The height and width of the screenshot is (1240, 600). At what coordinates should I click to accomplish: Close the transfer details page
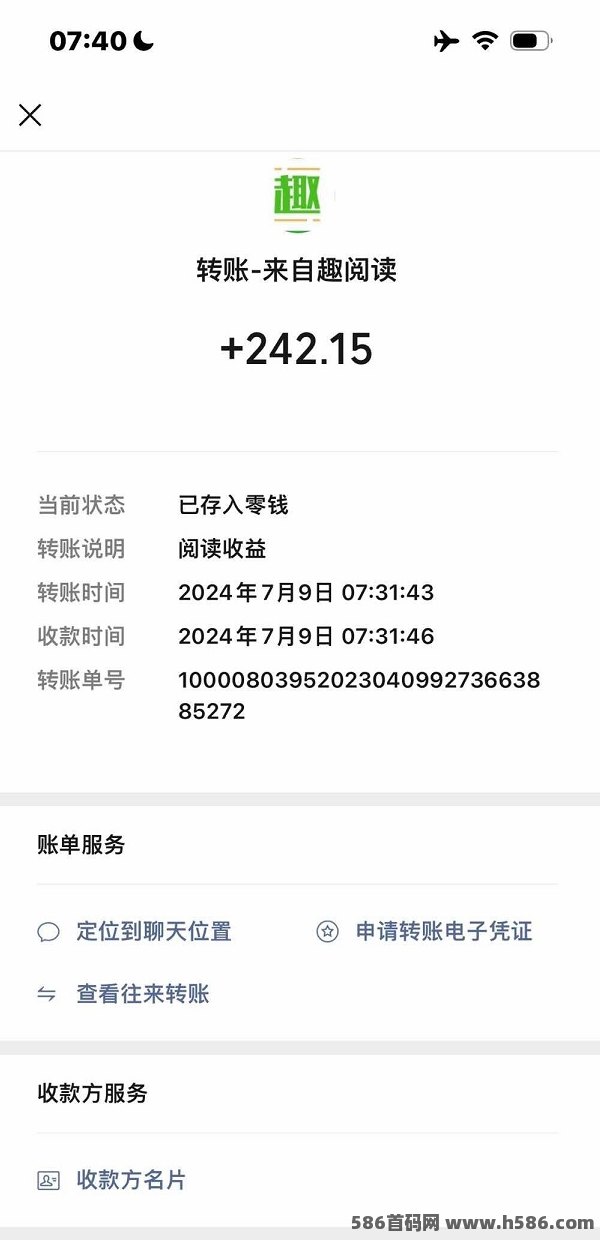coord(30,115)
